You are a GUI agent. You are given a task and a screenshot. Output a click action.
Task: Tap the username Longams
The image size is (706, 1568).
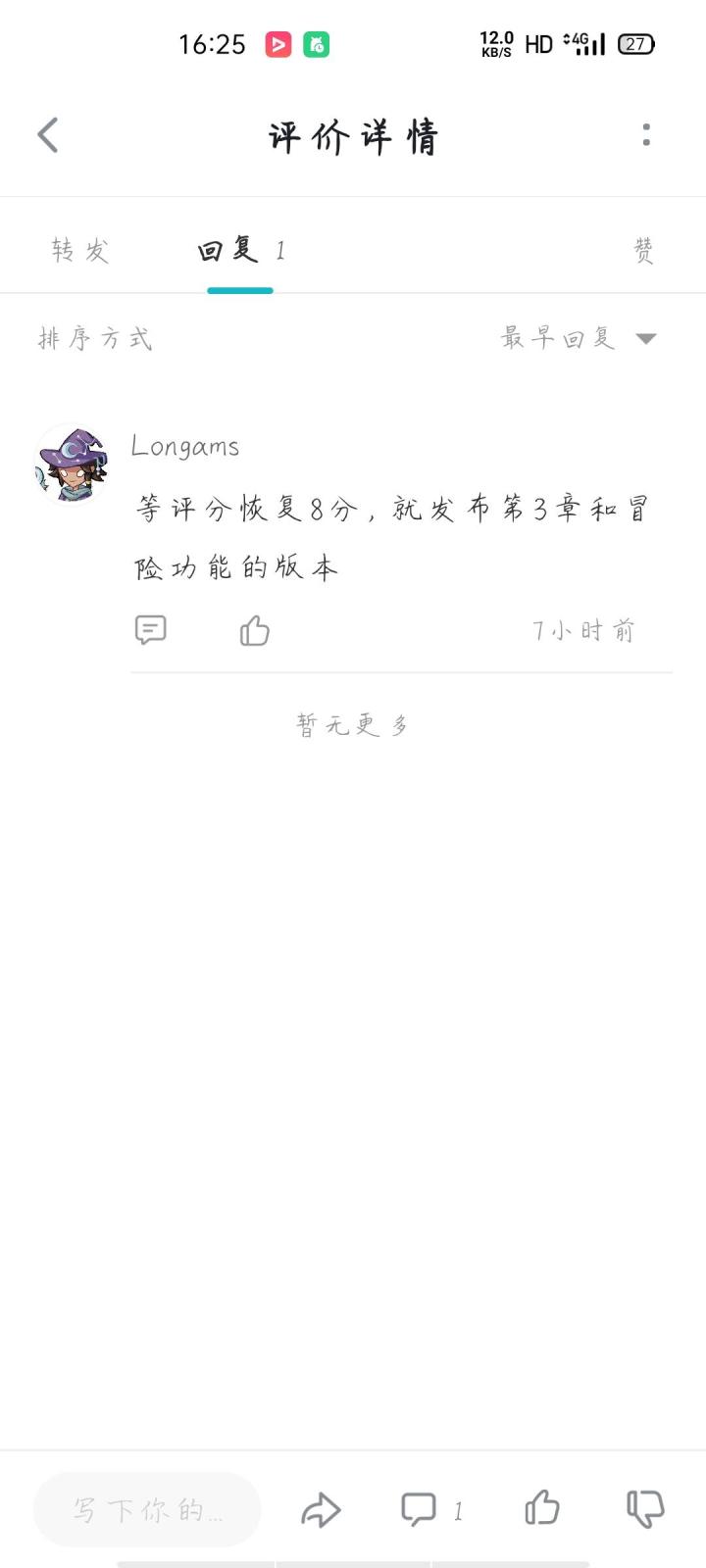(186, 446)
